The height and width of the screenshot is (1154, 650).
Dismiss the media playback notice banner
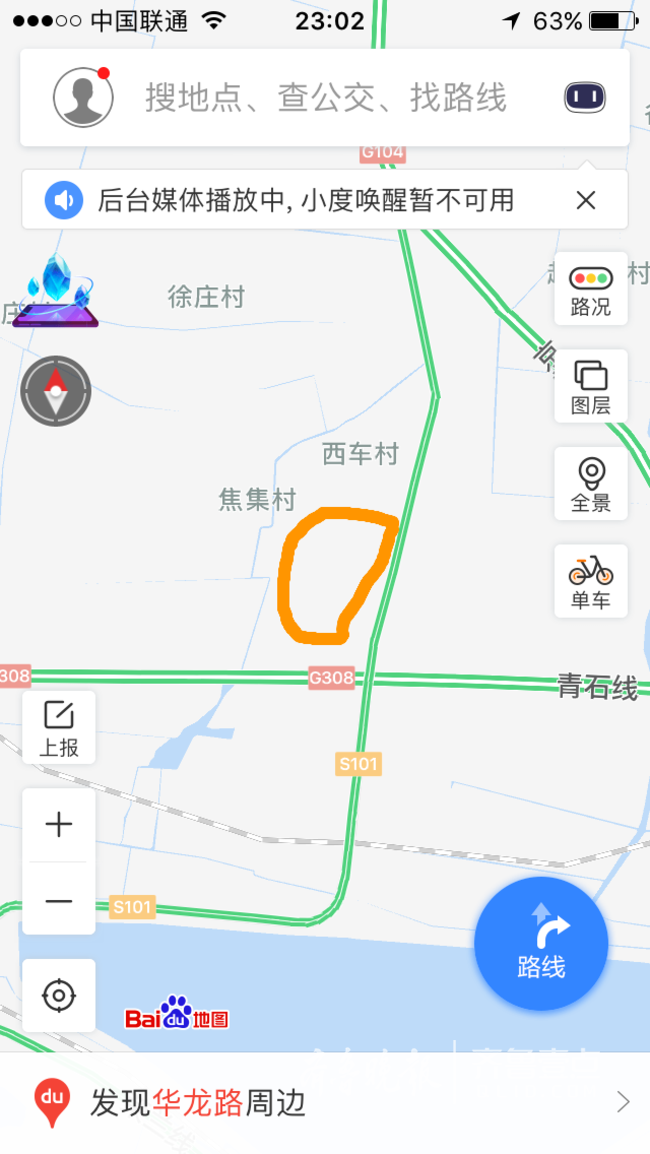[586, 200]
